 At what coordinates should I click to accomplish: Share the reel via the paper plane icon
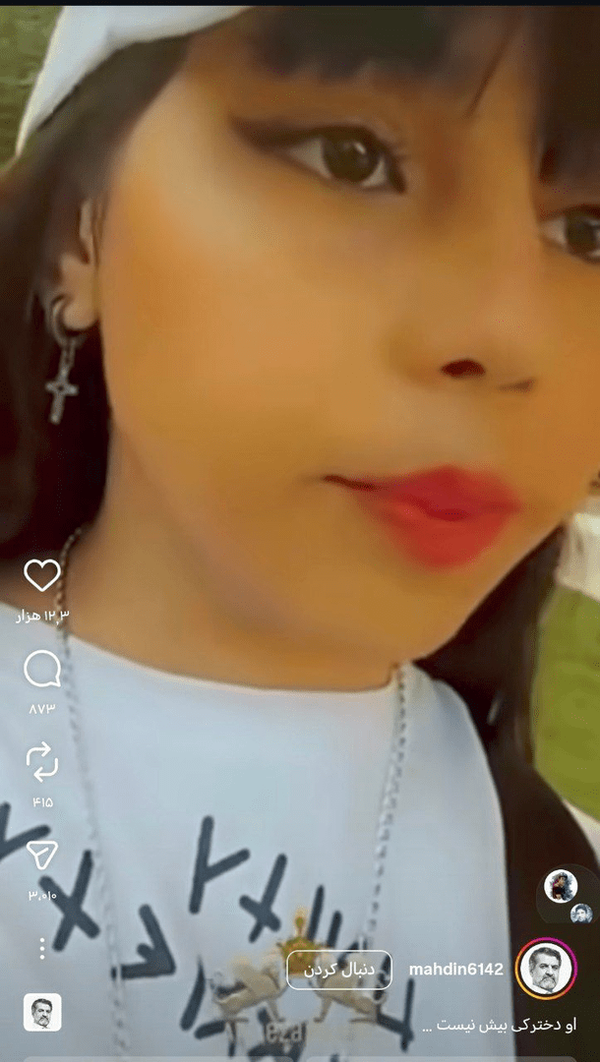point(42,854)
